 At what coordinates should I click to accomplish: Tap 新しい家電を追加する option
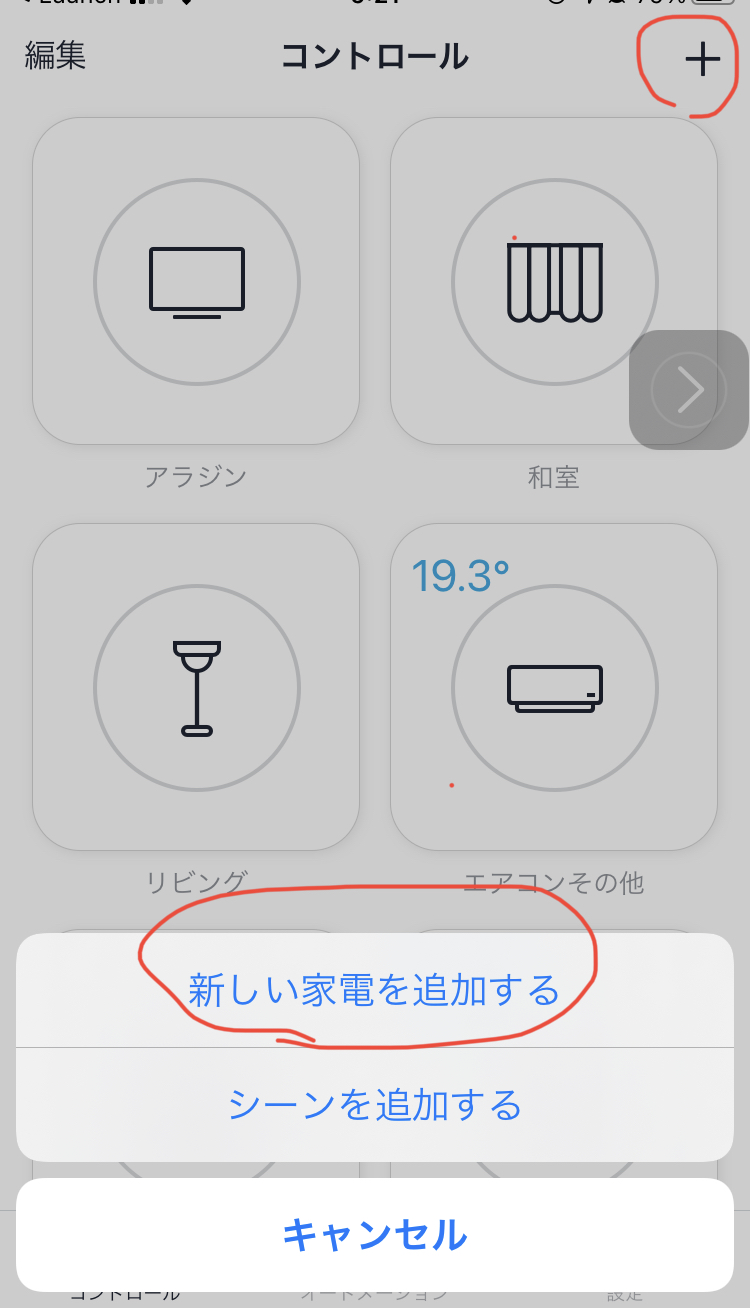[374, 990]
